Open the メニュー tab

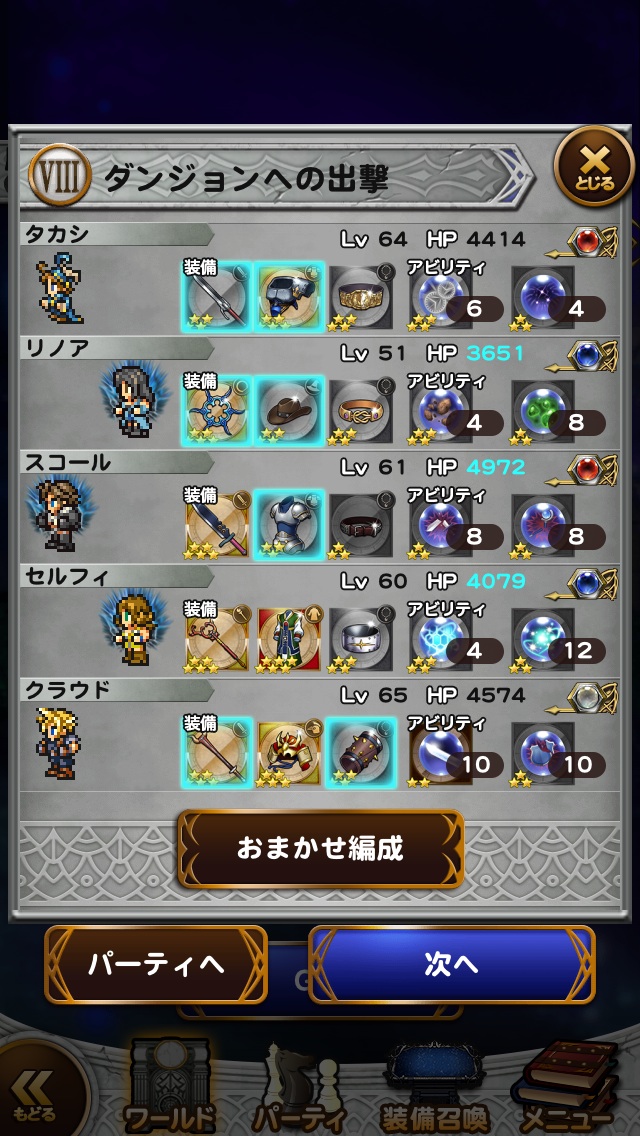(x=564, y=1088)
